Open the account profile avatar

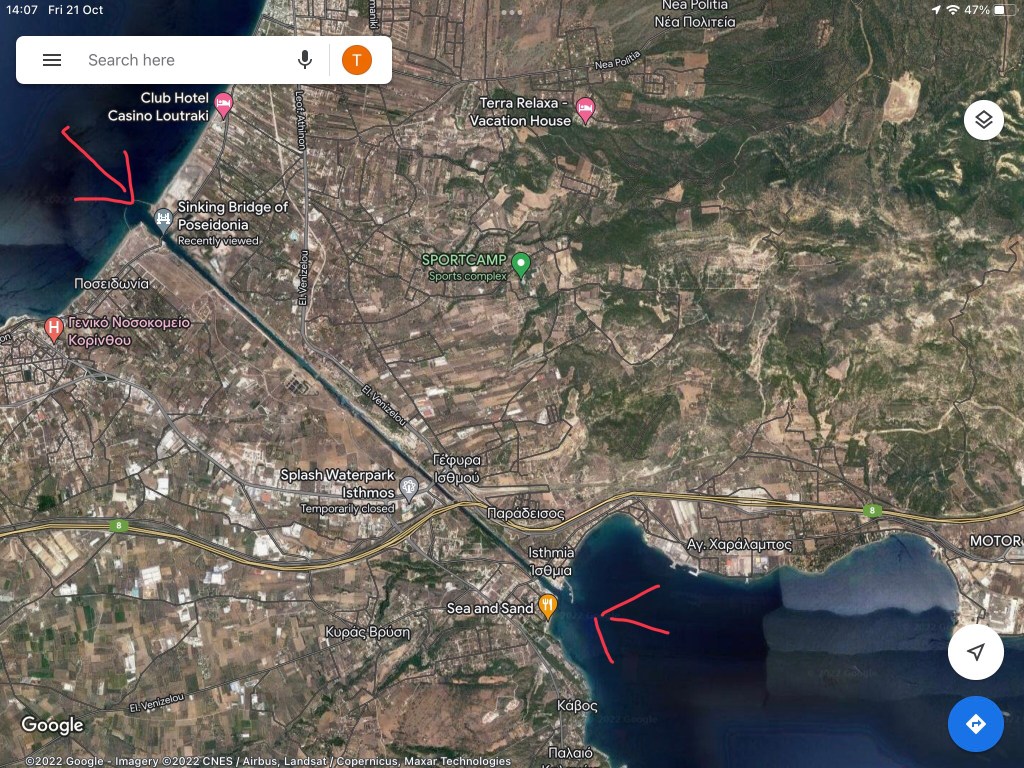357,60
